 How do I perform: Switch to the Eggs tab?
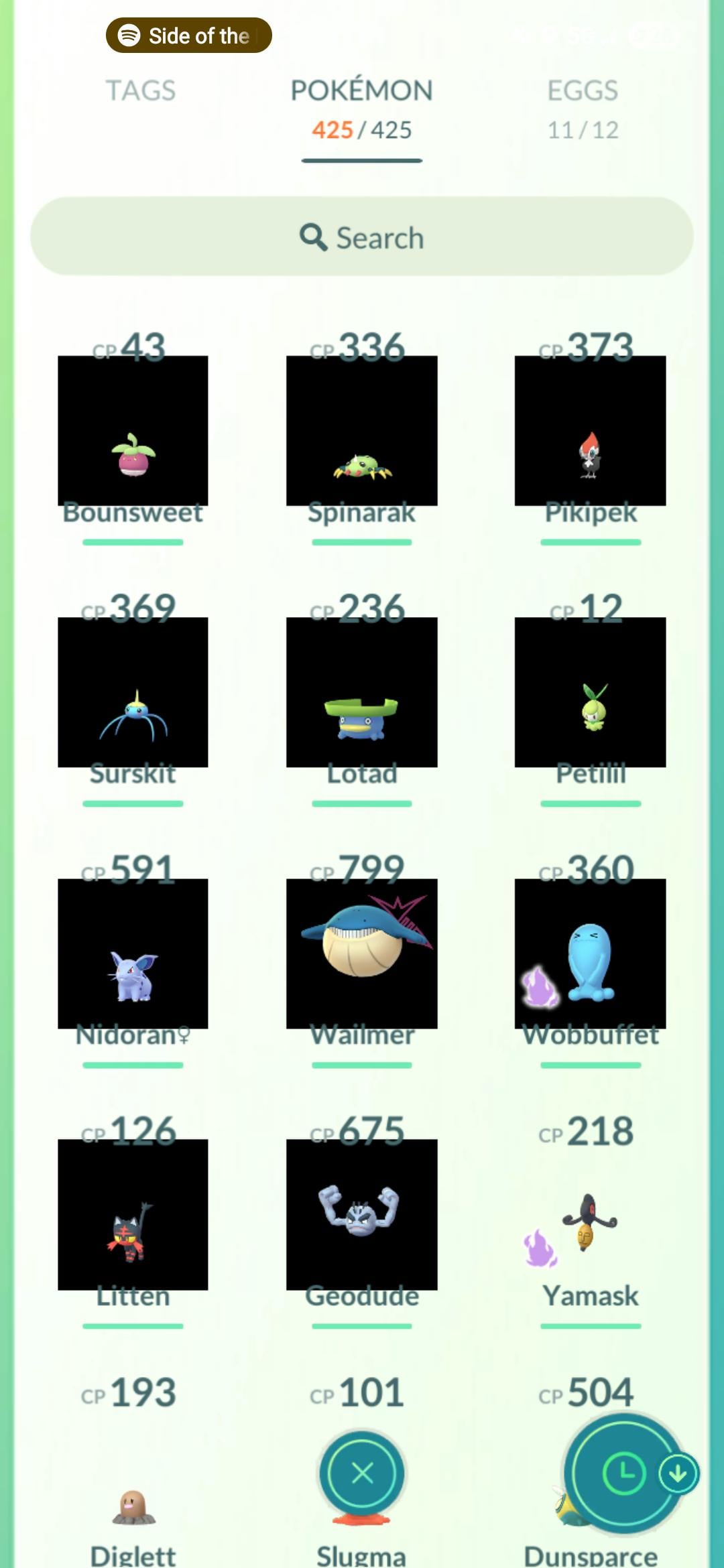pyautogui.click(x=582, y=107)
